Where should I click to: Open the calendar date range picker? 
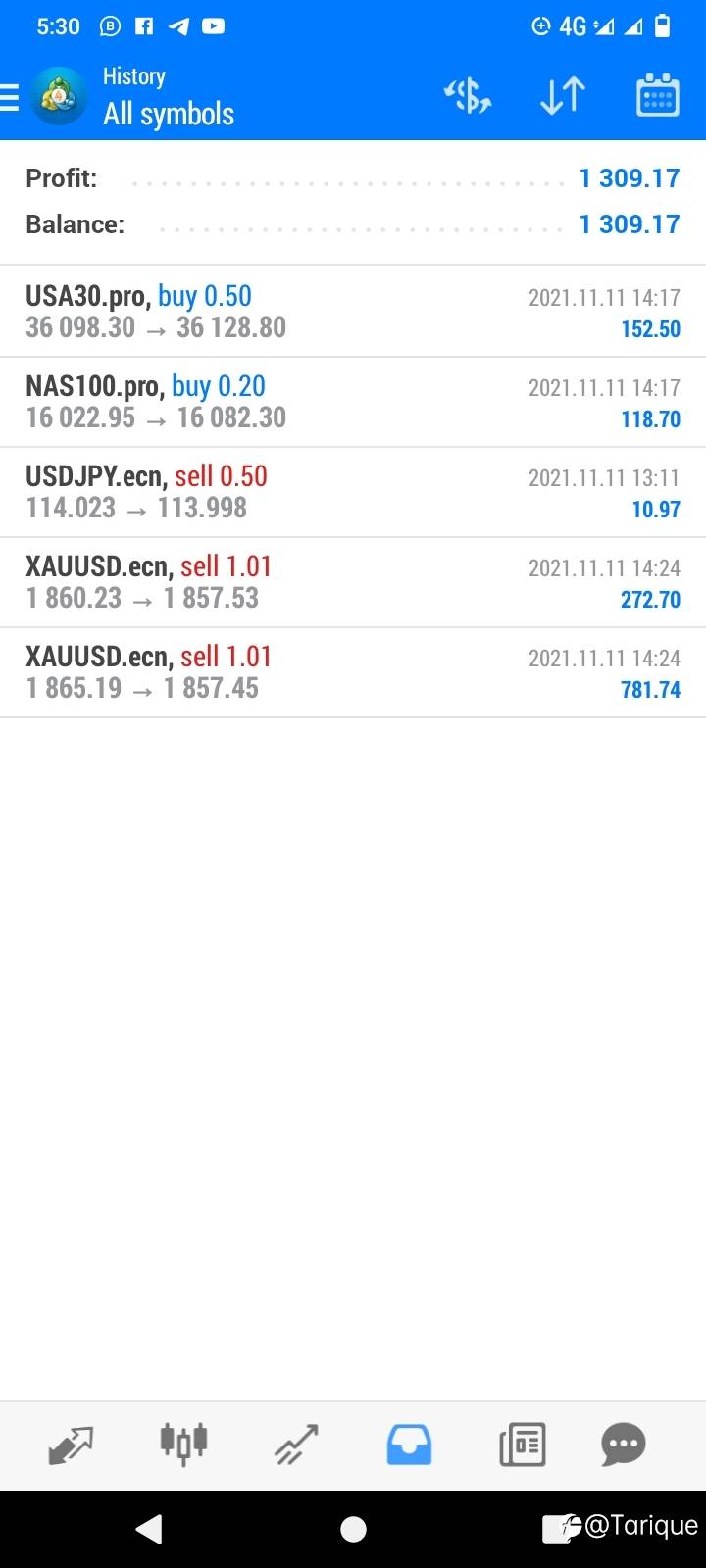coord(658,96)
